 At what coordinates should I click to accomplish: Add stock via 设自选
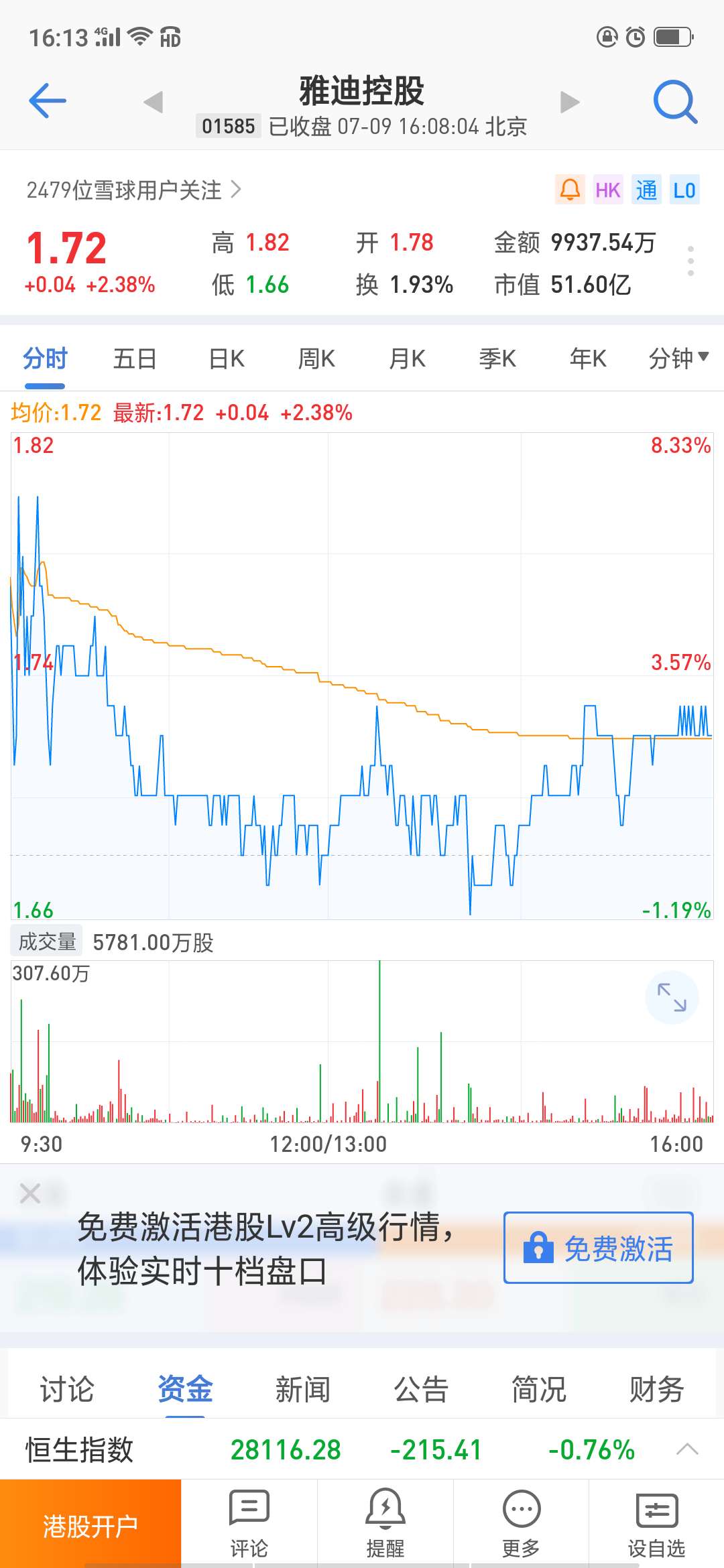[x=656, y=1524]
